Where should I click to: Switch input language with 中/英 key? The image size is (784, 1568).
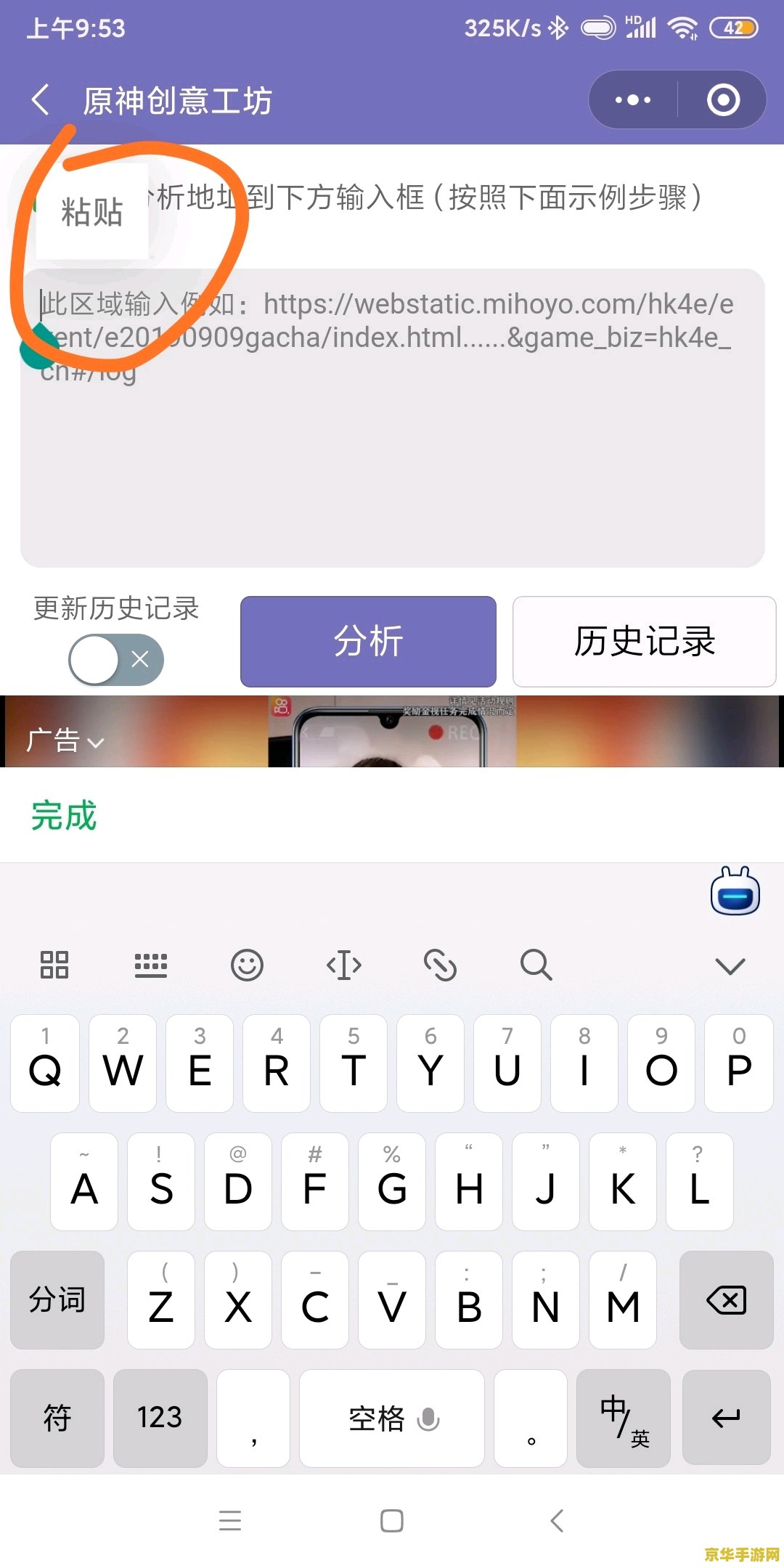pos(623,1418)
